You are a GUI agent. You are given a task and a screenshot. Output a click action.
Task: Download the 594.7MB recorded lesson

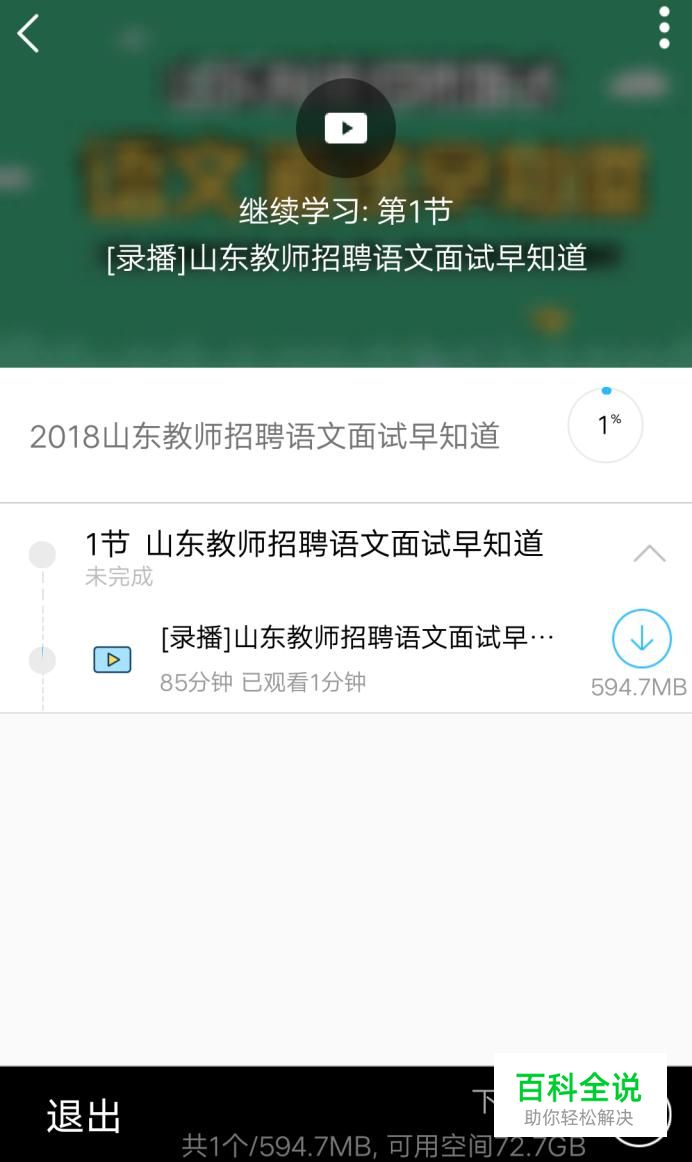click(x=641, y=638)
